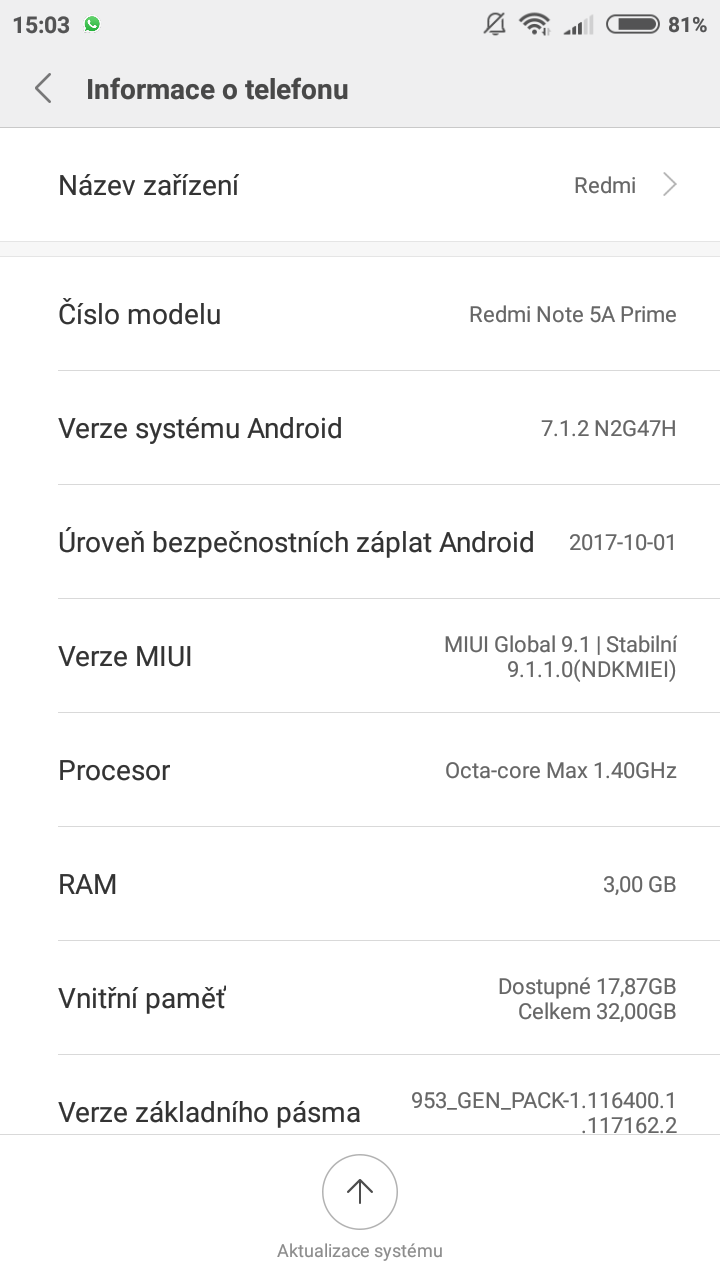Open the Název zařízení row
Viewport: 720px width, 1280px height.
tap(360, 185)
